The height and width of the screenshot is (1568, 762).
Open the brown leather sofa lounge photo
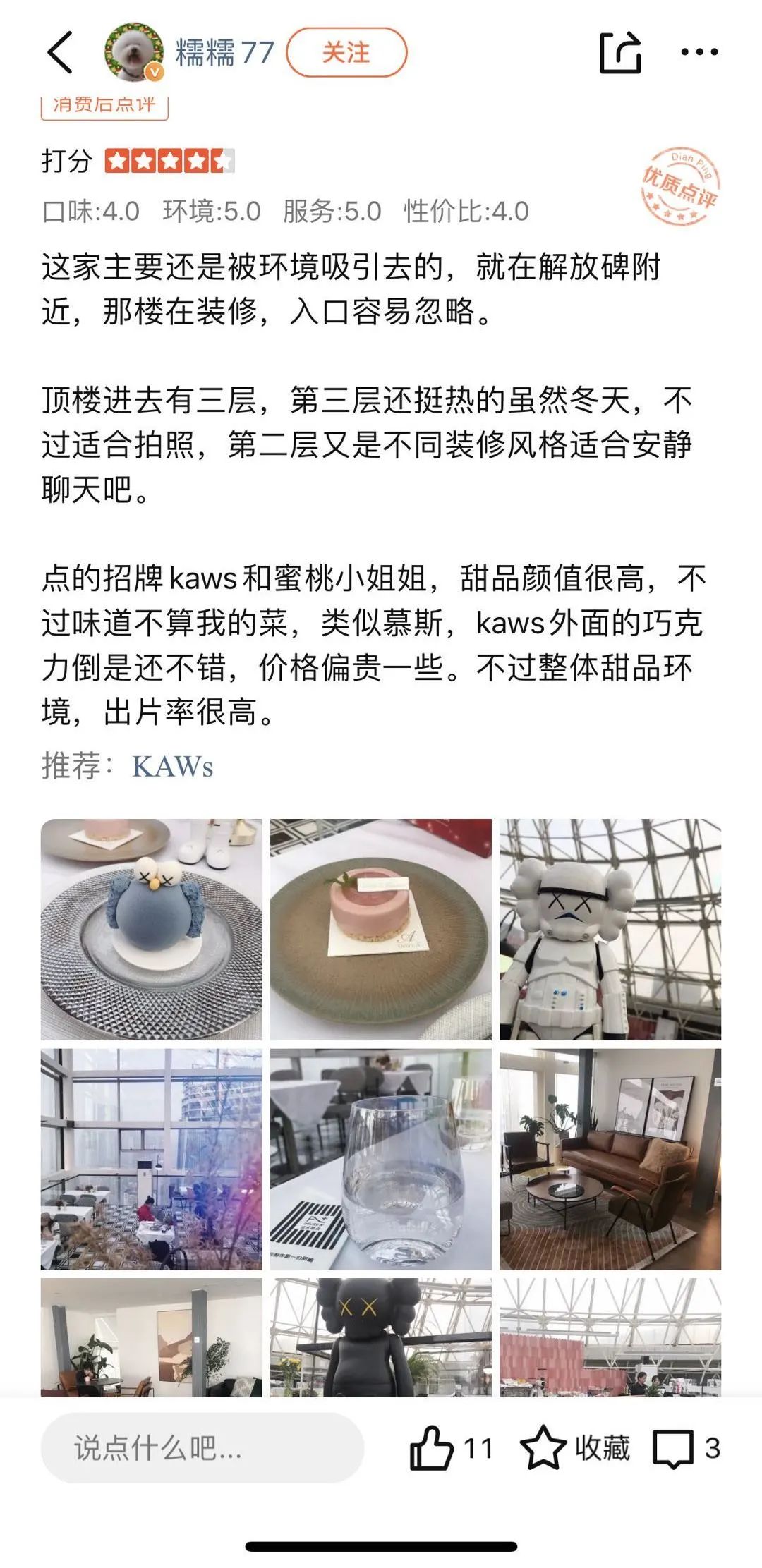pyautogui.click(x=610, y=1159)
